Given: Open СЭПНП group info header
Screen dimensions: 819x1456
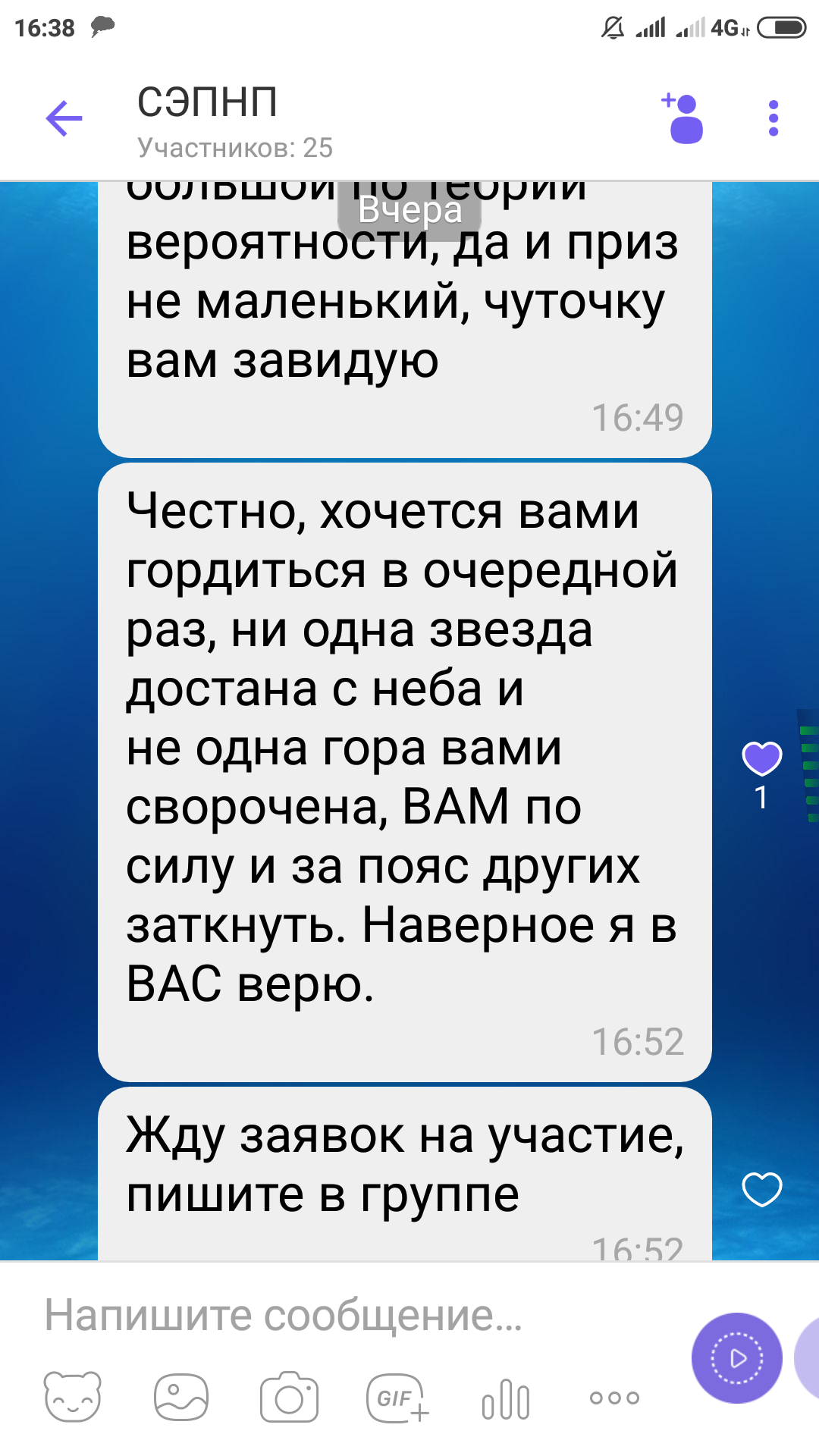Looking at the screenshot, I should pyautogui.click(x=235, y=120).
